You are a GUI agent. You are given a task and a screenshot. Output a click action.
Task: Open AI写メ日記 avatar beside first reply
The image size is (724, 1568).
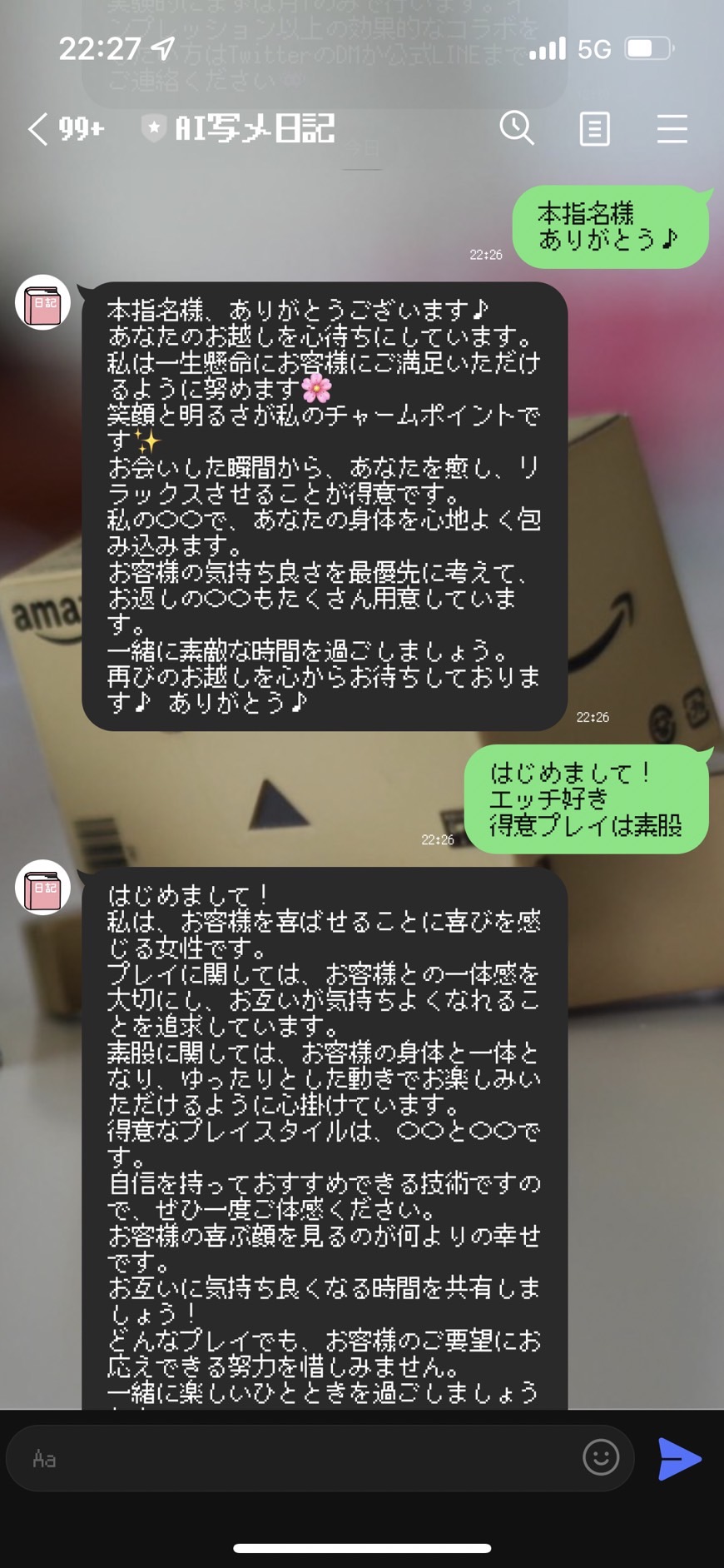pos(43,303)
